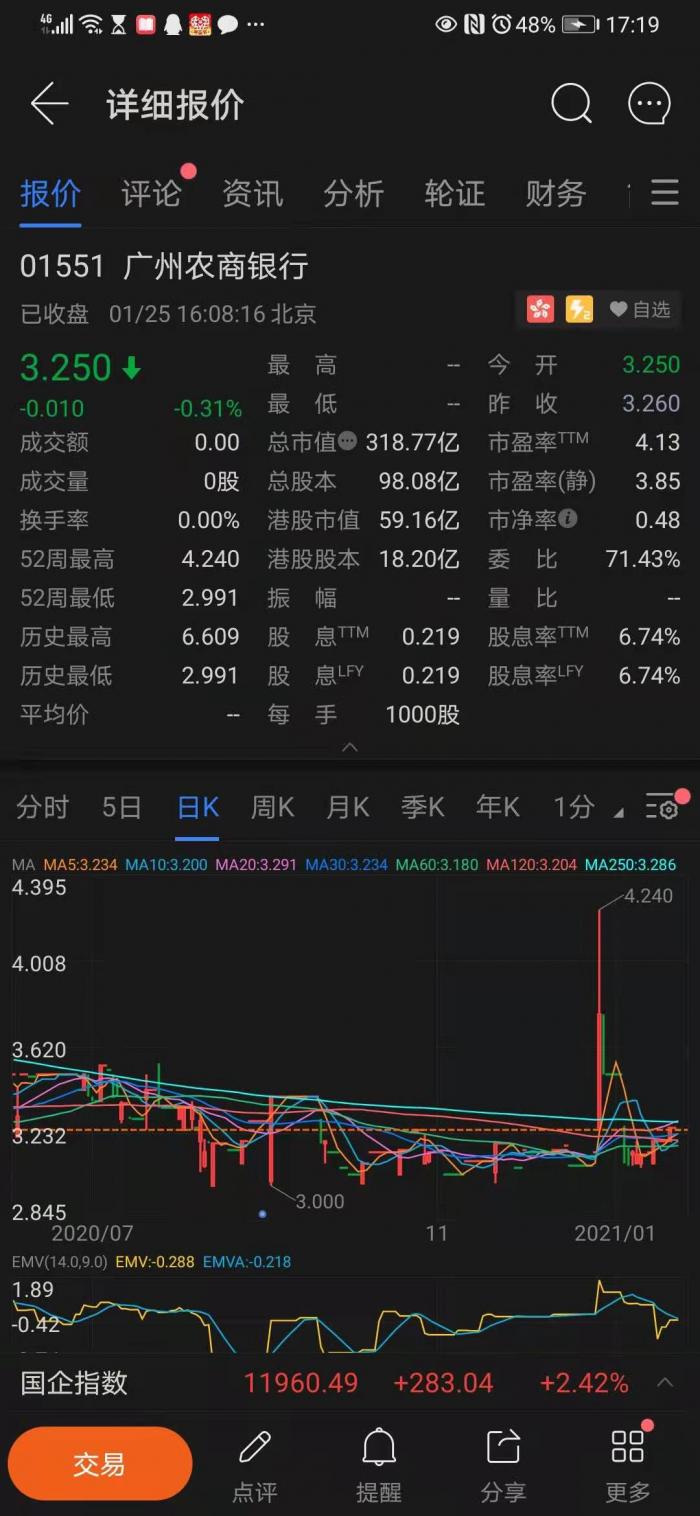
Task: Share this quote via 分享
Action: 503,1466
